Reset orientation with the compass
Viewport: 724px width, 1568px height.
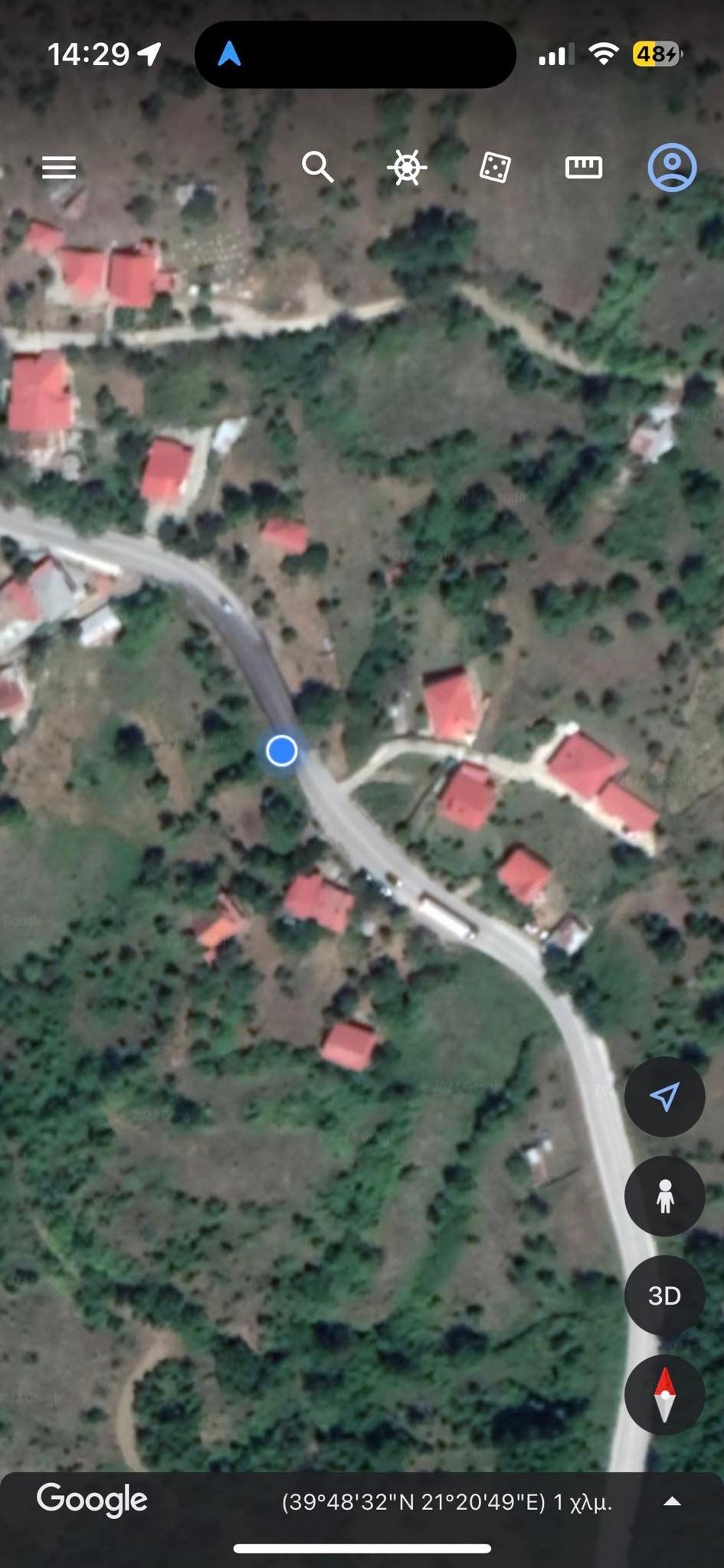(x=664, y=1395)
